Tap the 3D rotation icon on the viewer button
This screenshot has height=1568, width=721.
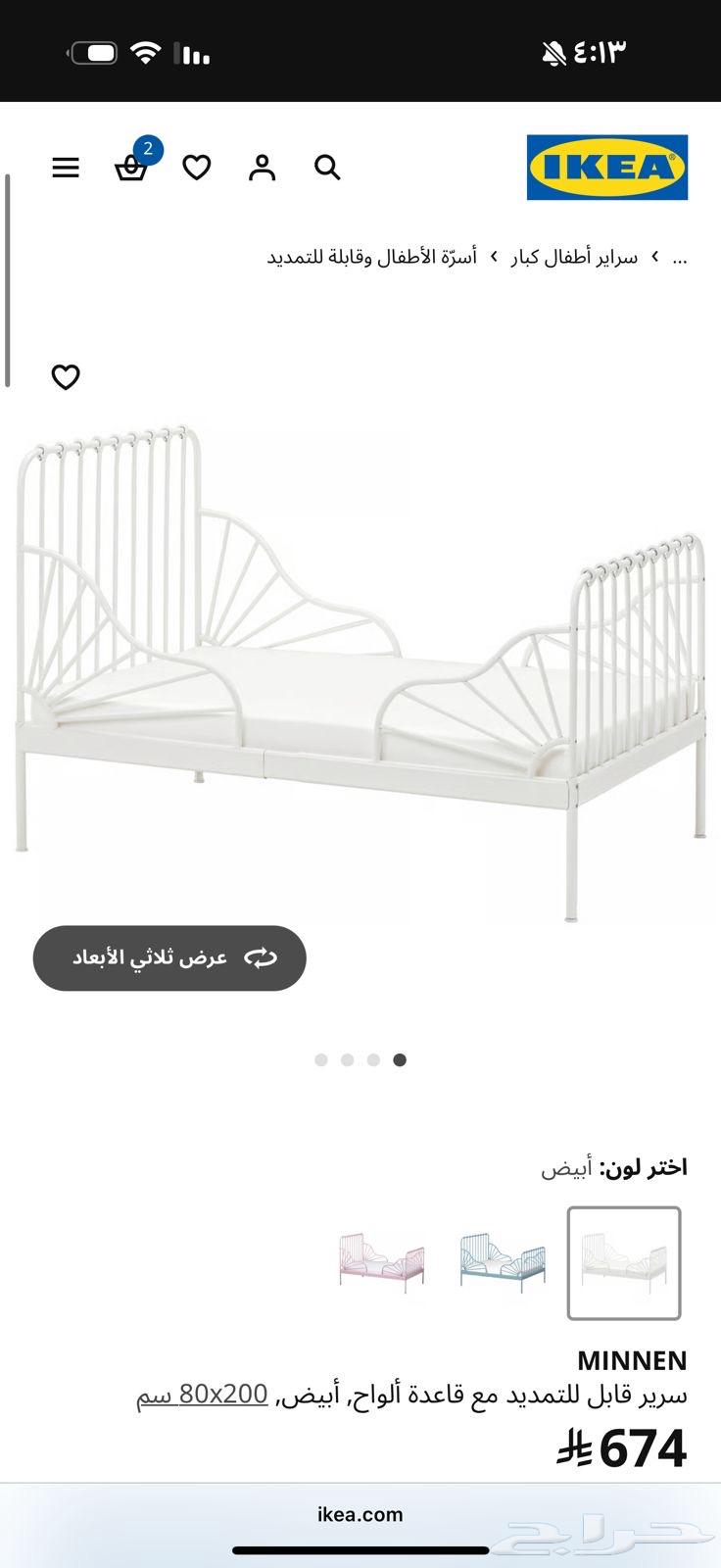pyautogui.click(x=263, y=957)
